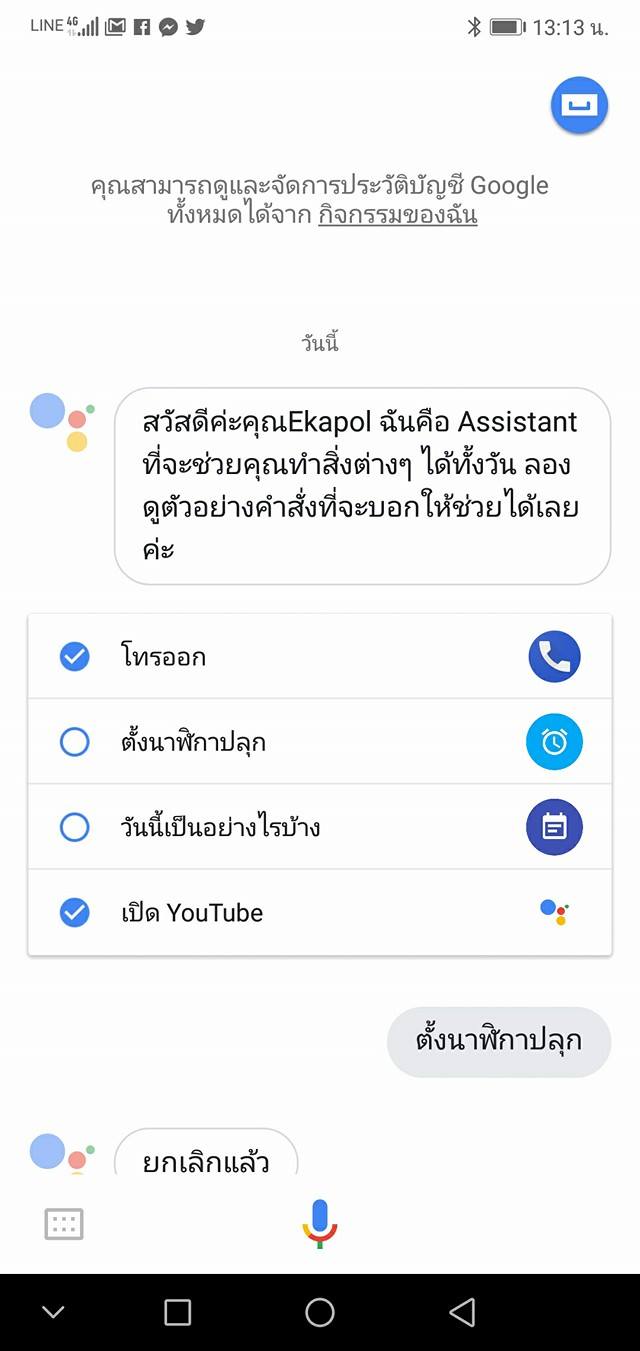Screen dimensions: 640x1351
Task: Uncheck the โทรออก checkbox
Action: pos(75,657)
